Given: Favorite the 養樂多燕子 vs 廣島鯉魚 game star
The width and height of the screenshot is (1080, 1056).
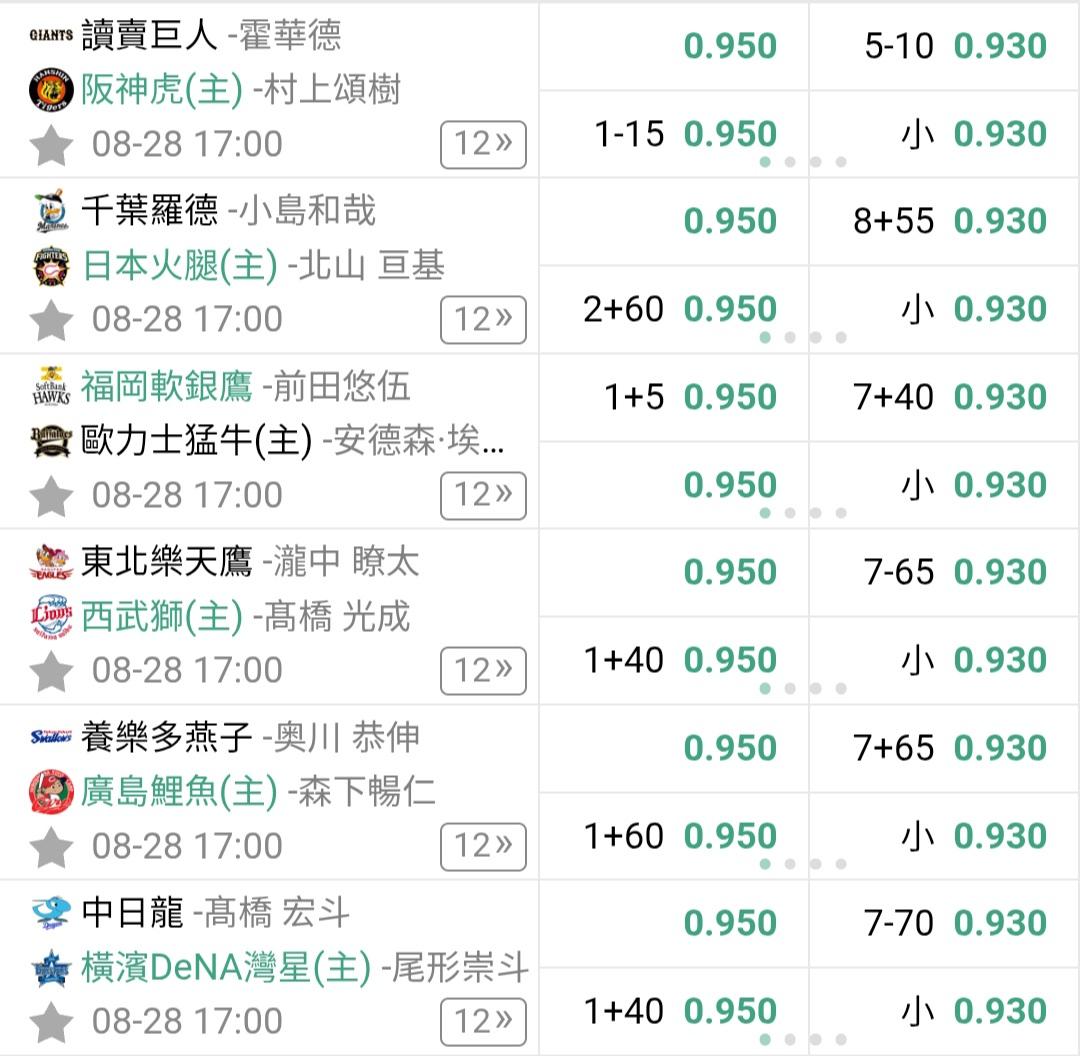Looking at the screenshot, I should 52,847.
